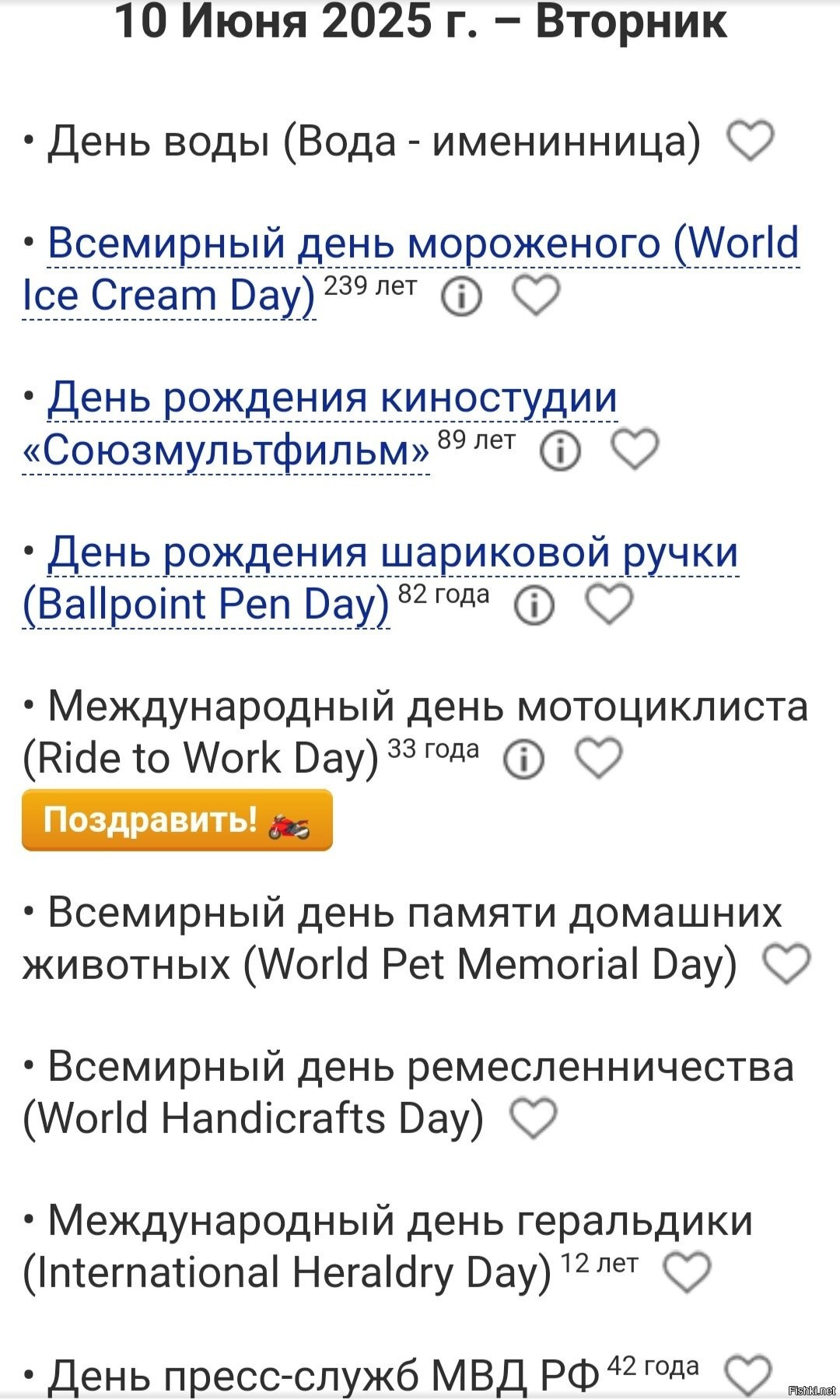Open the Союзмультфильм birthday link

320,423
